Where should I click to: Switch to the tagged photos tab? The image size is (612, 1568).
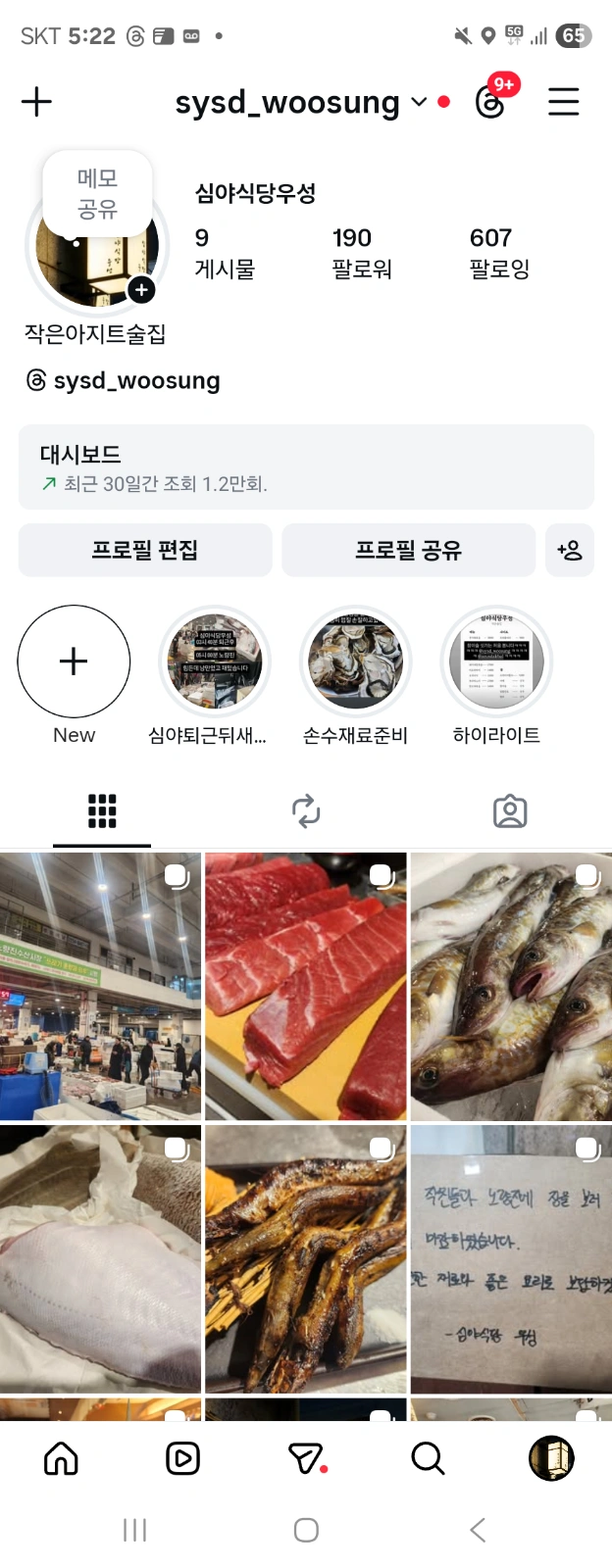click(x=510, y=811)
